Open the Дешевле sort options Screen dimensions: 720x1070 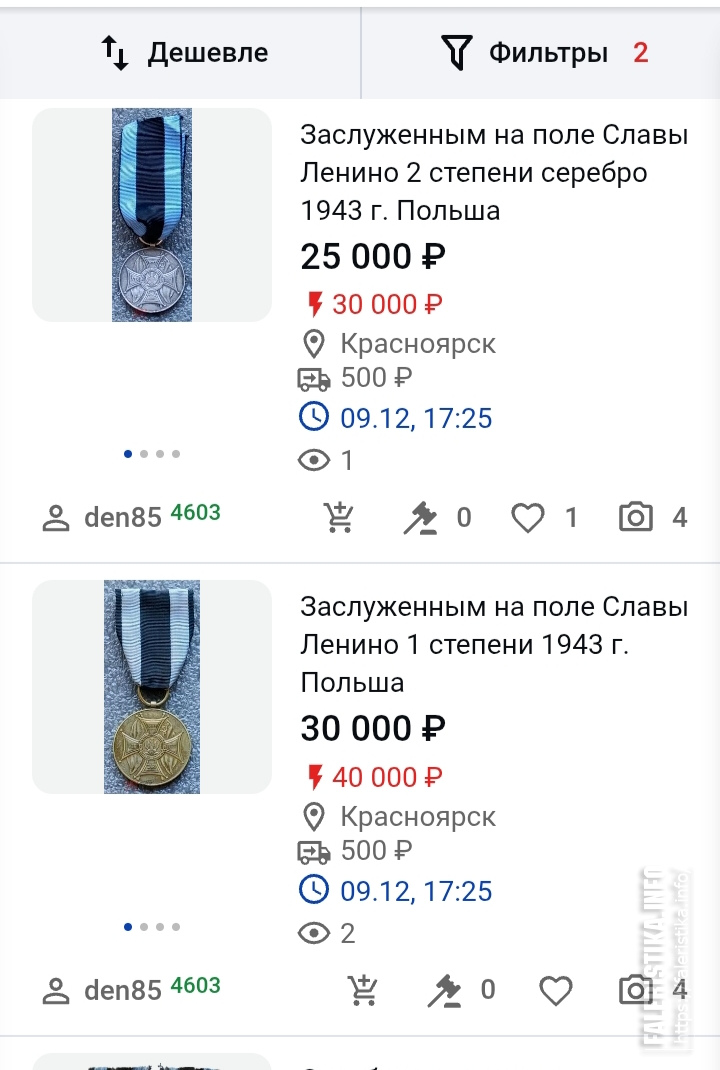coord(185,52)
